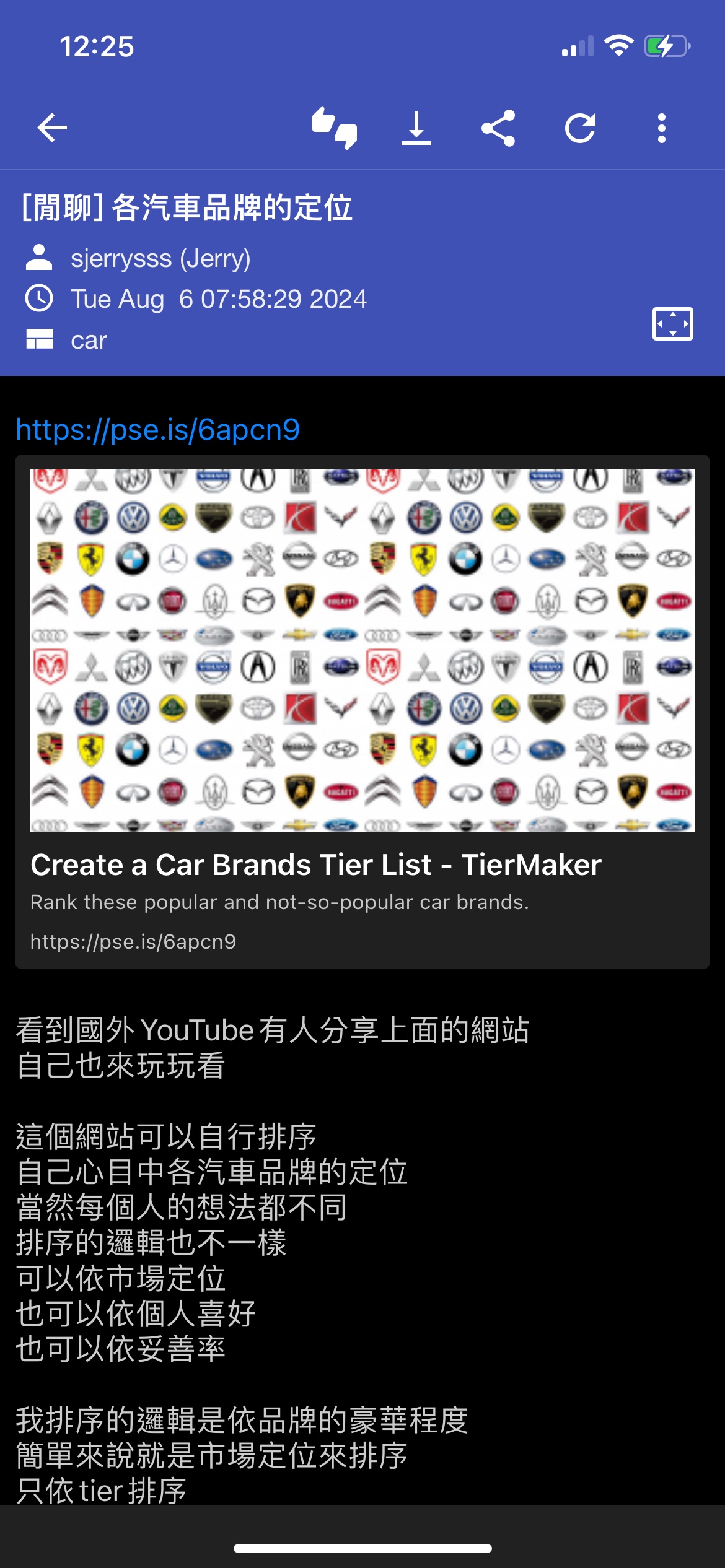Share this post

click(x=498, y=128)
